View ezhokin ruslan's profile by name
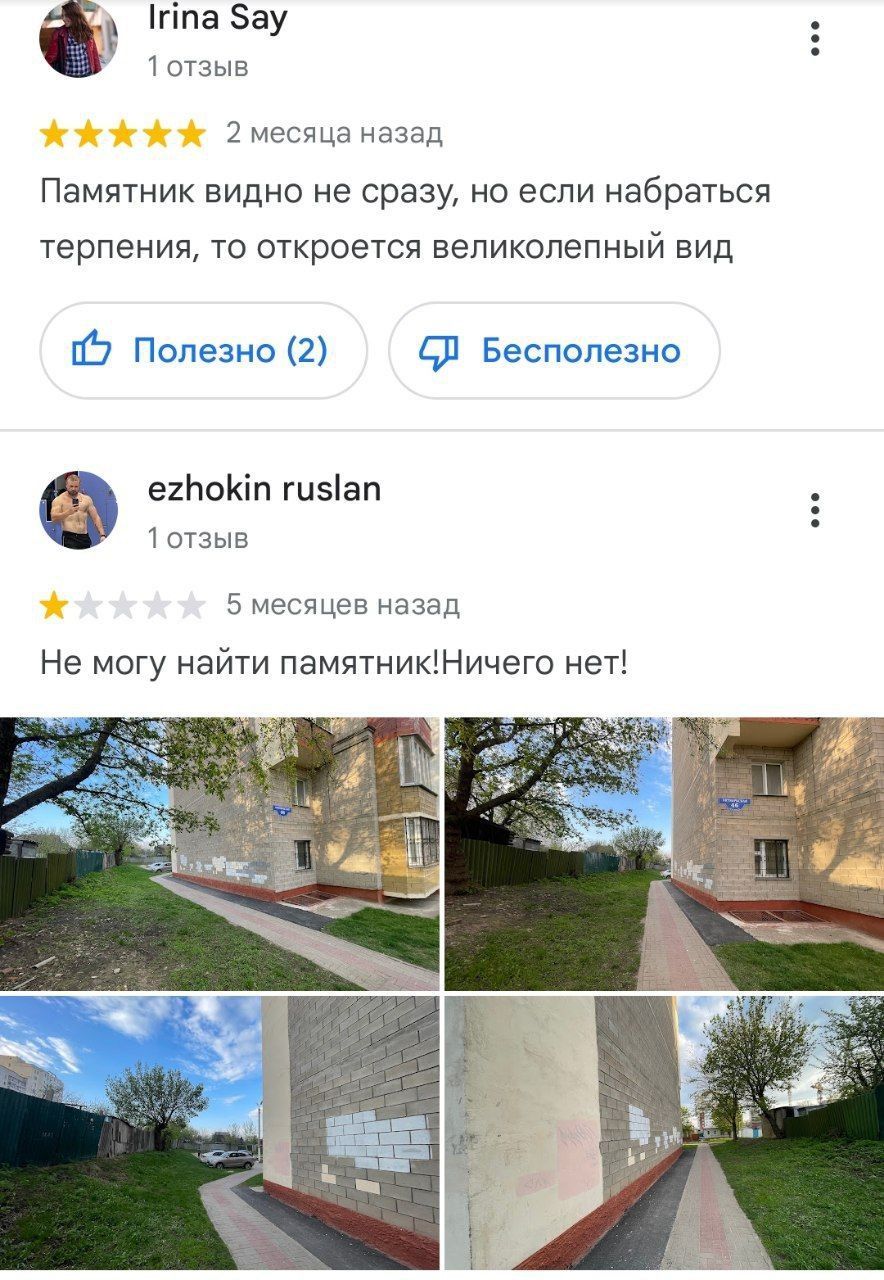 [264, 489]
